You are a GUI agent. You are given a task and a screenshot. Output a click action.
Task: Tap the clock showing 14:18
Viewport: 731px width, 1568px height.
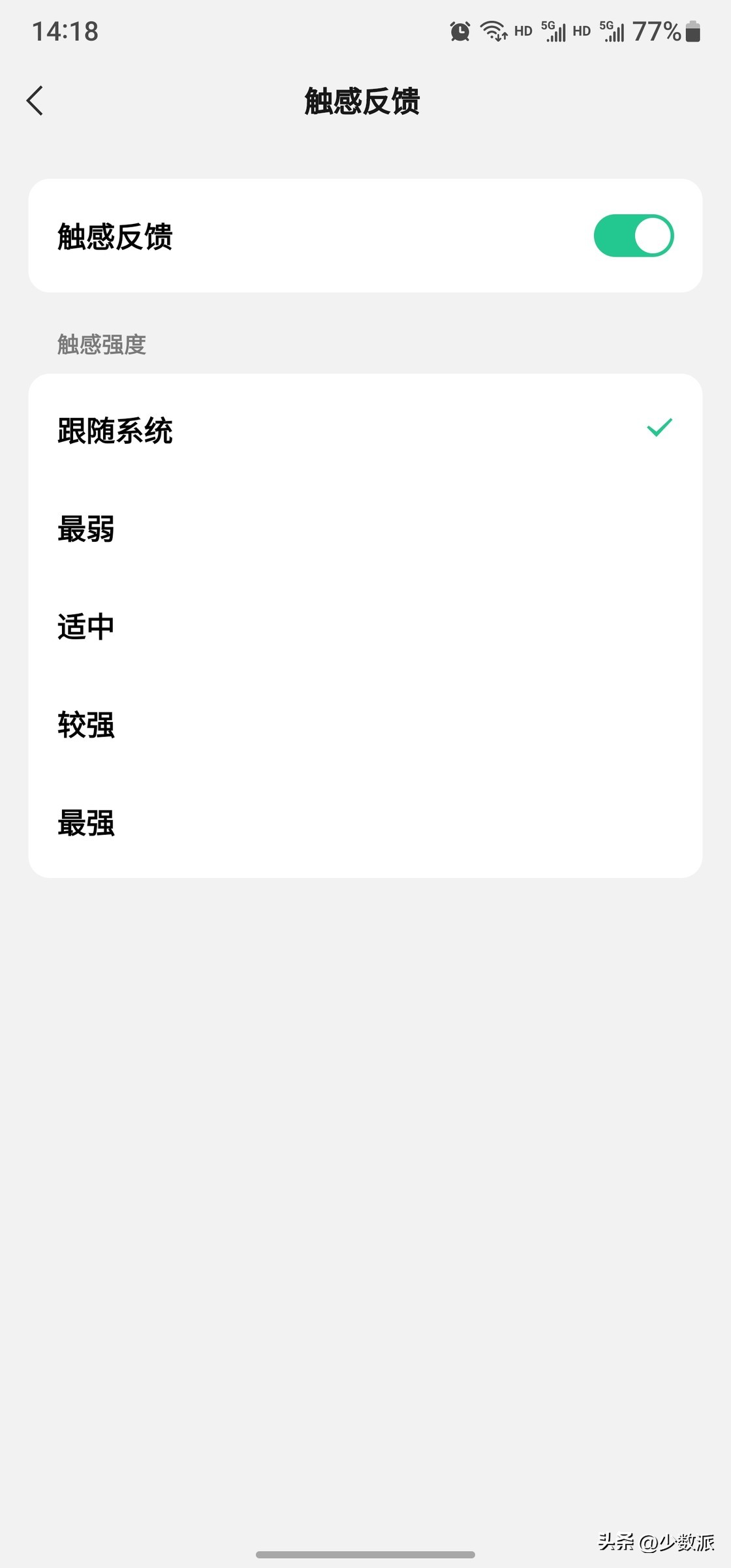[x=65, y=31]
